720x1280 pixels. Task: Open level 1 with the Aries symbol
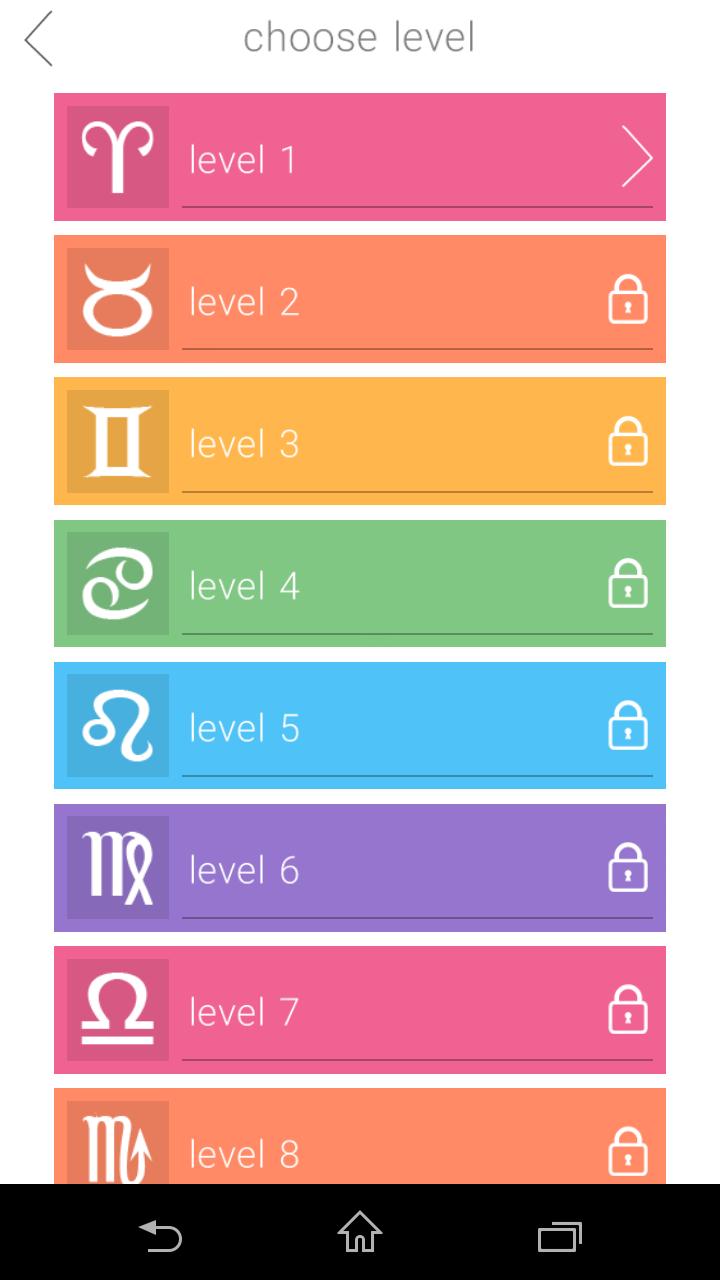360,157
